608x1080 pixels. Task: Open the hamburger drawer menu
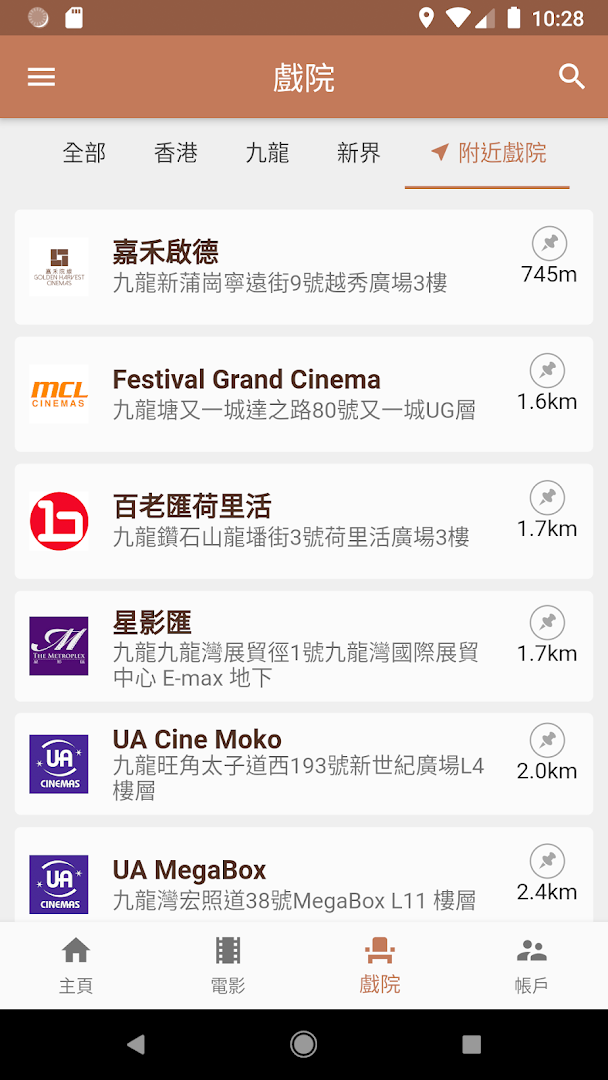(x=41, y=77)
